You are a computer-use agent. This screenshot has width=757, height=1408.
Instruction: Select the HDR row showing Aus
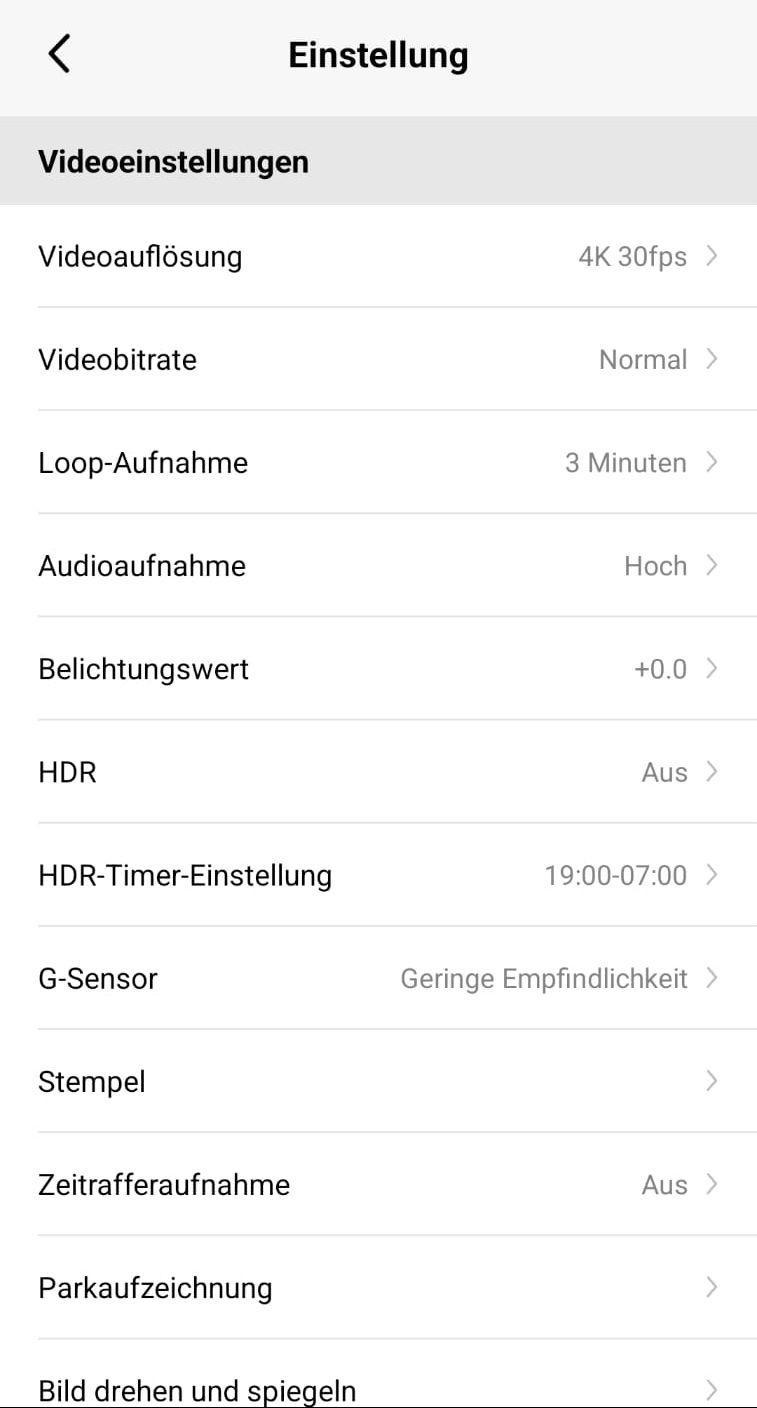pos(378,772)
